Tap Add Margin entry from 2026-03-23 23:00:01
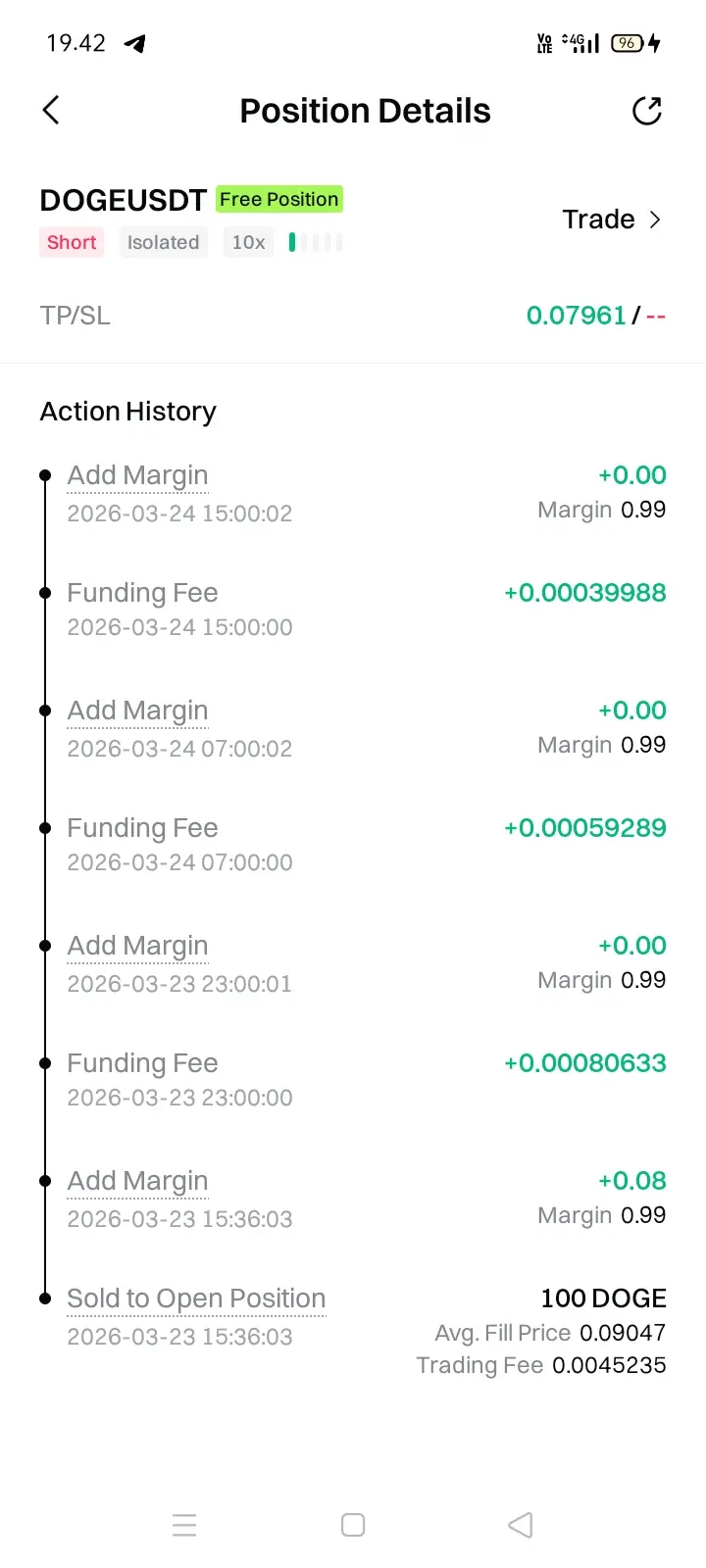Image resolution: width=706 pixels, height=1568 pixels. click(137, 946)
